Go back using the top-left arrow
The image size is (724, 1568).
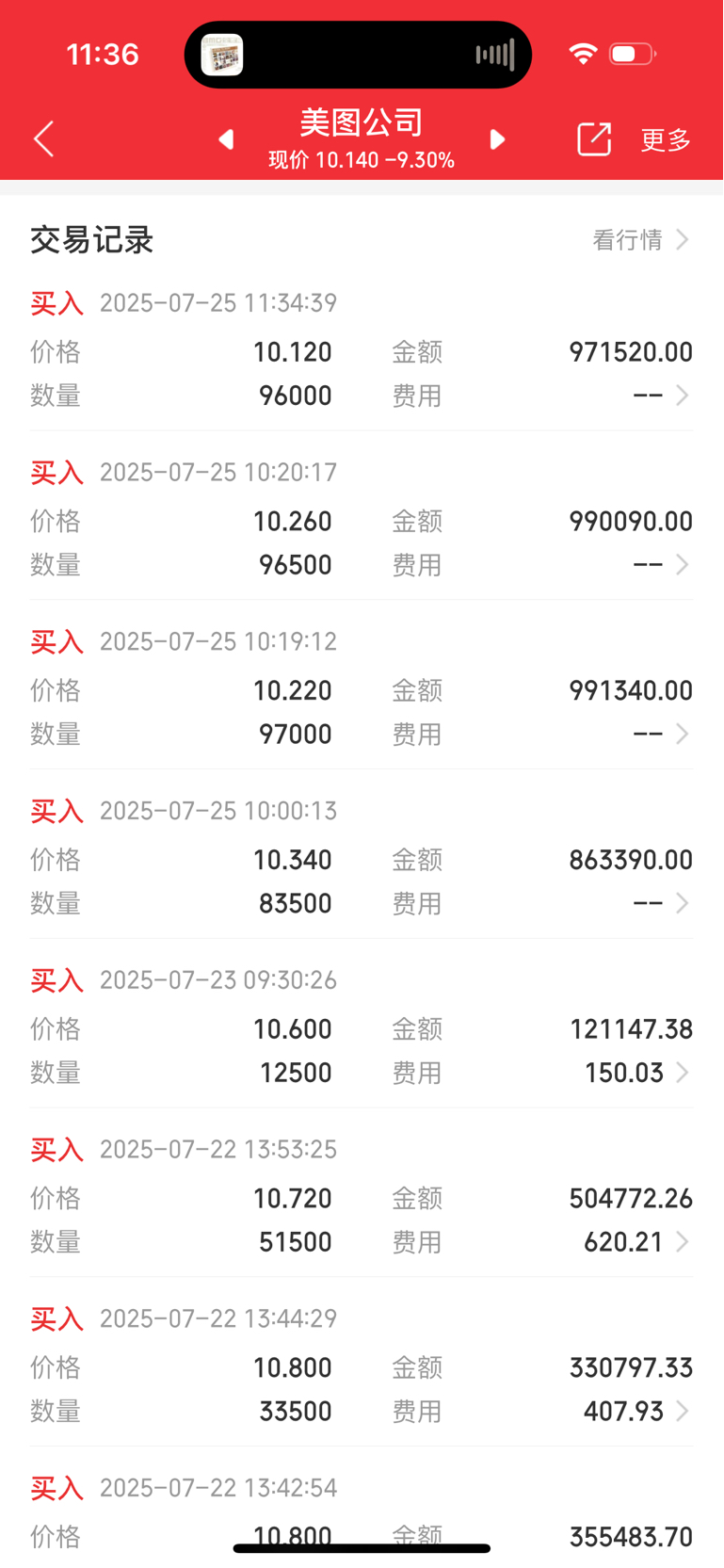(44, 139)
